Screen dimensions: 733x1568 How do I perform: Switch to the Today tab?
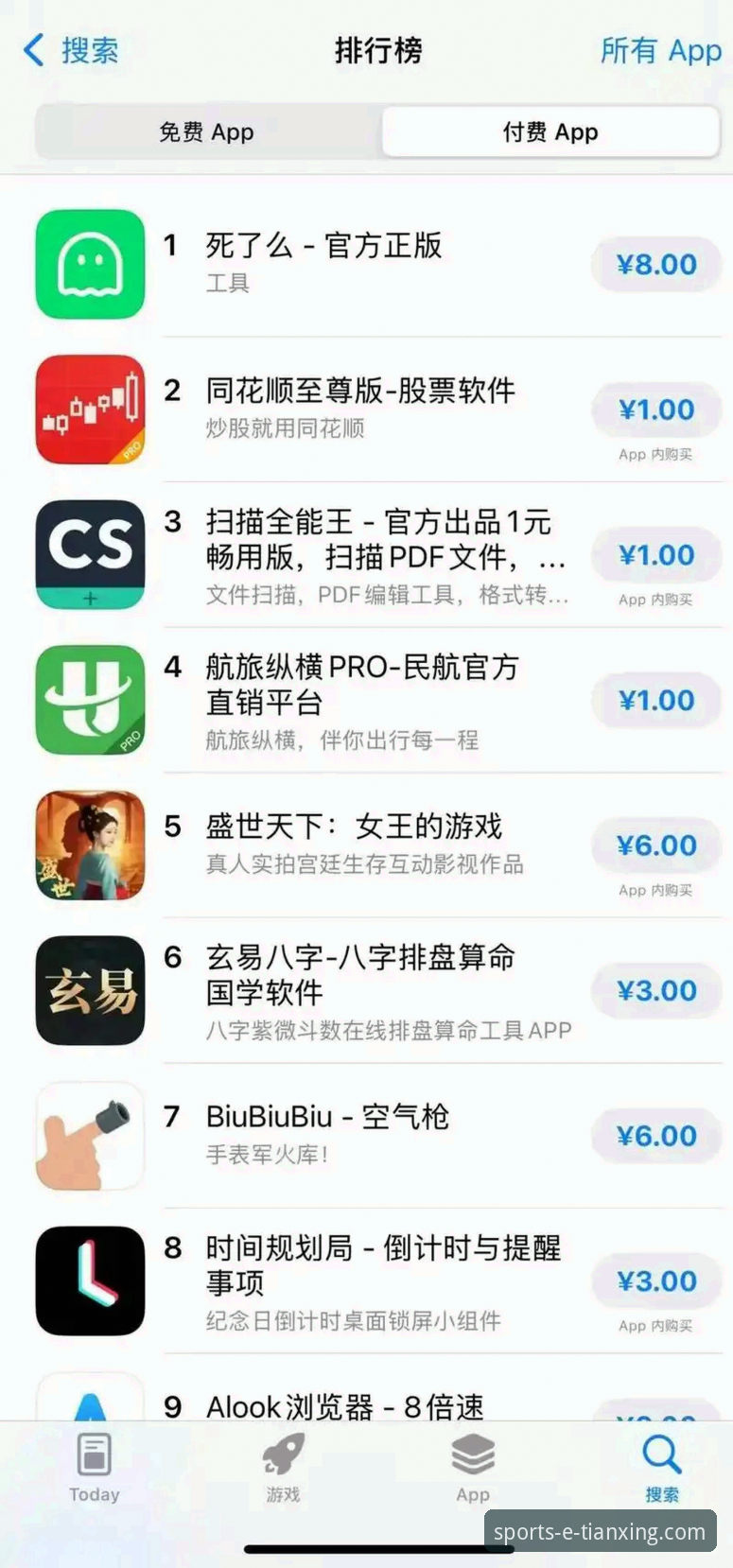click(92, 1469)
